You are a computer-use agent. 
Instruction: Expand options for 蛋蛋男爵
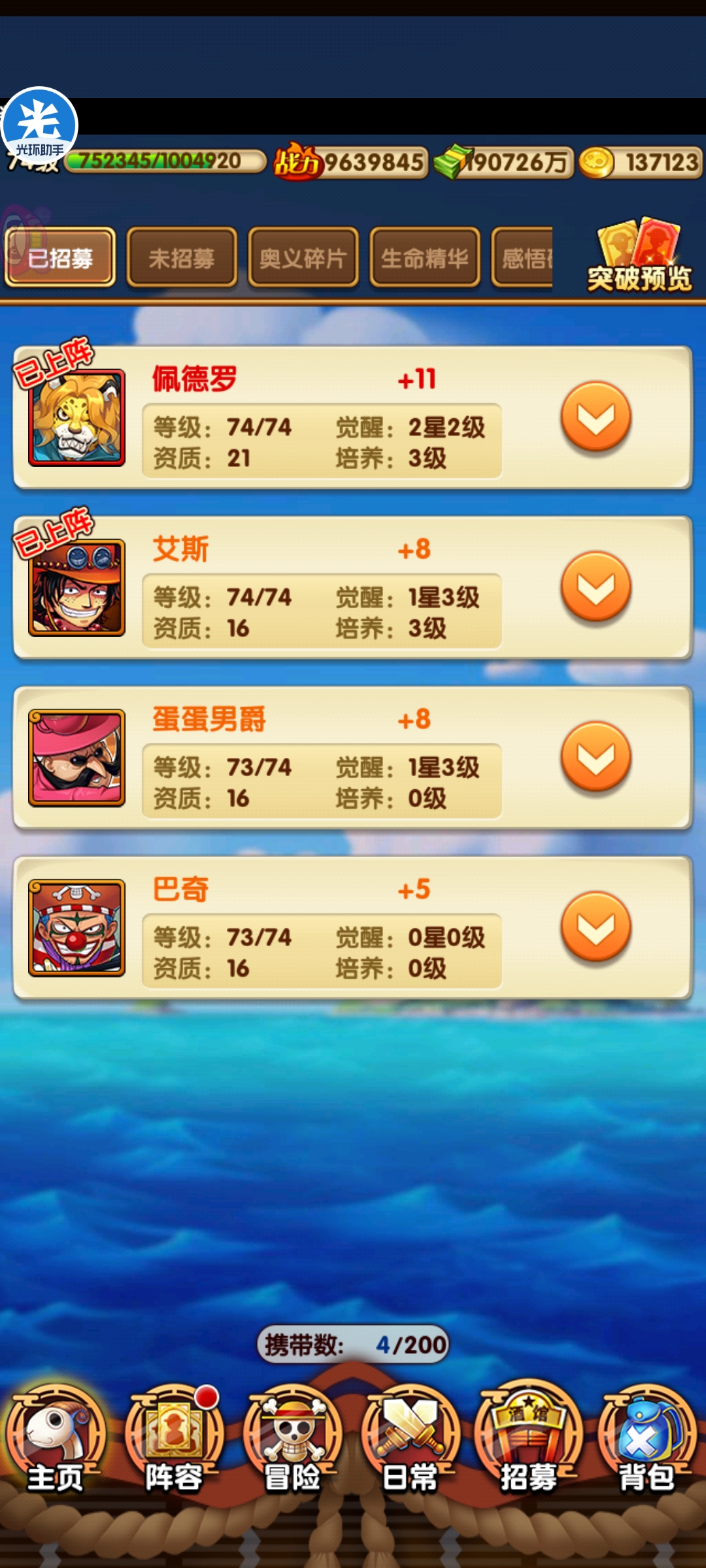coord(596,757)
